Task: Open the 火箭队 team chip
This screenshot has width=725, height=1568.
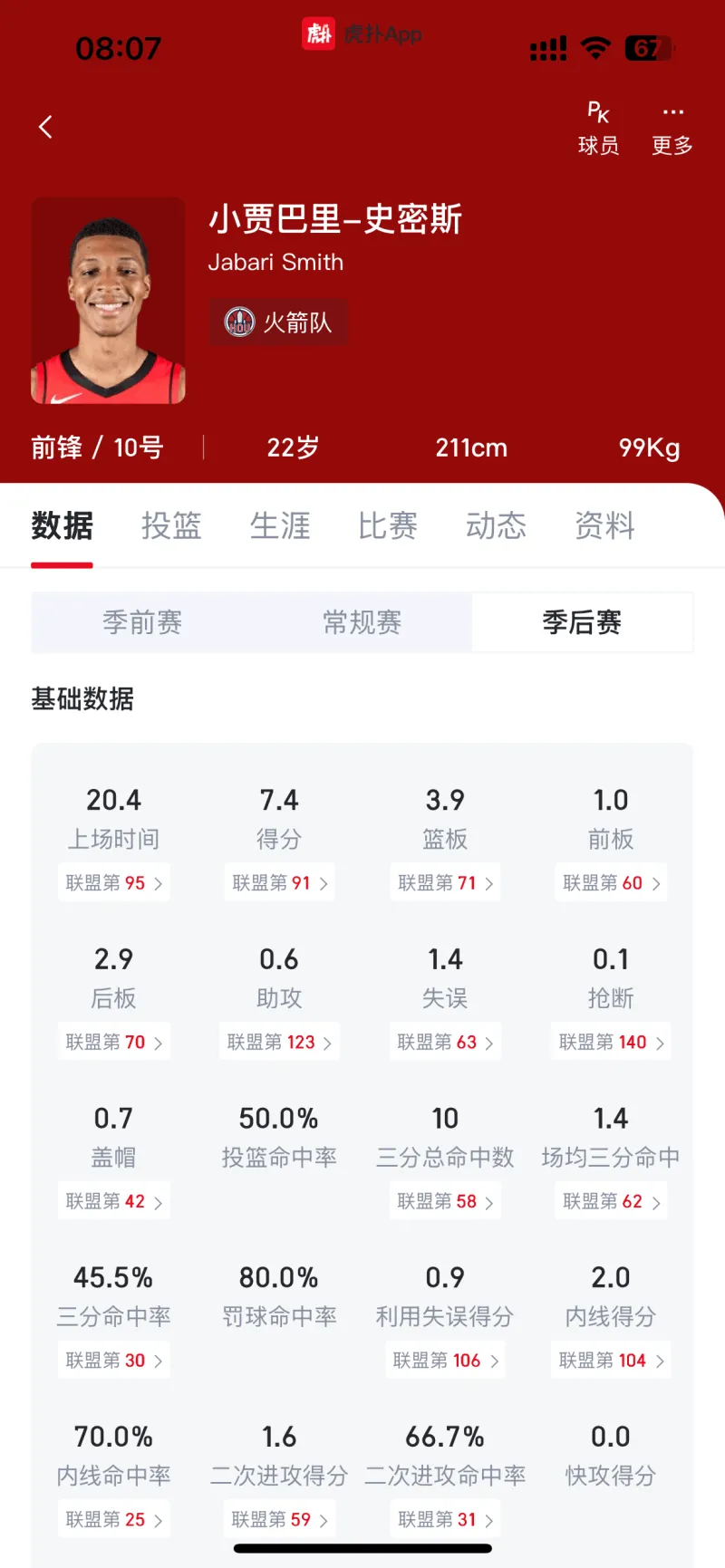Action: (x=279, y=322)
